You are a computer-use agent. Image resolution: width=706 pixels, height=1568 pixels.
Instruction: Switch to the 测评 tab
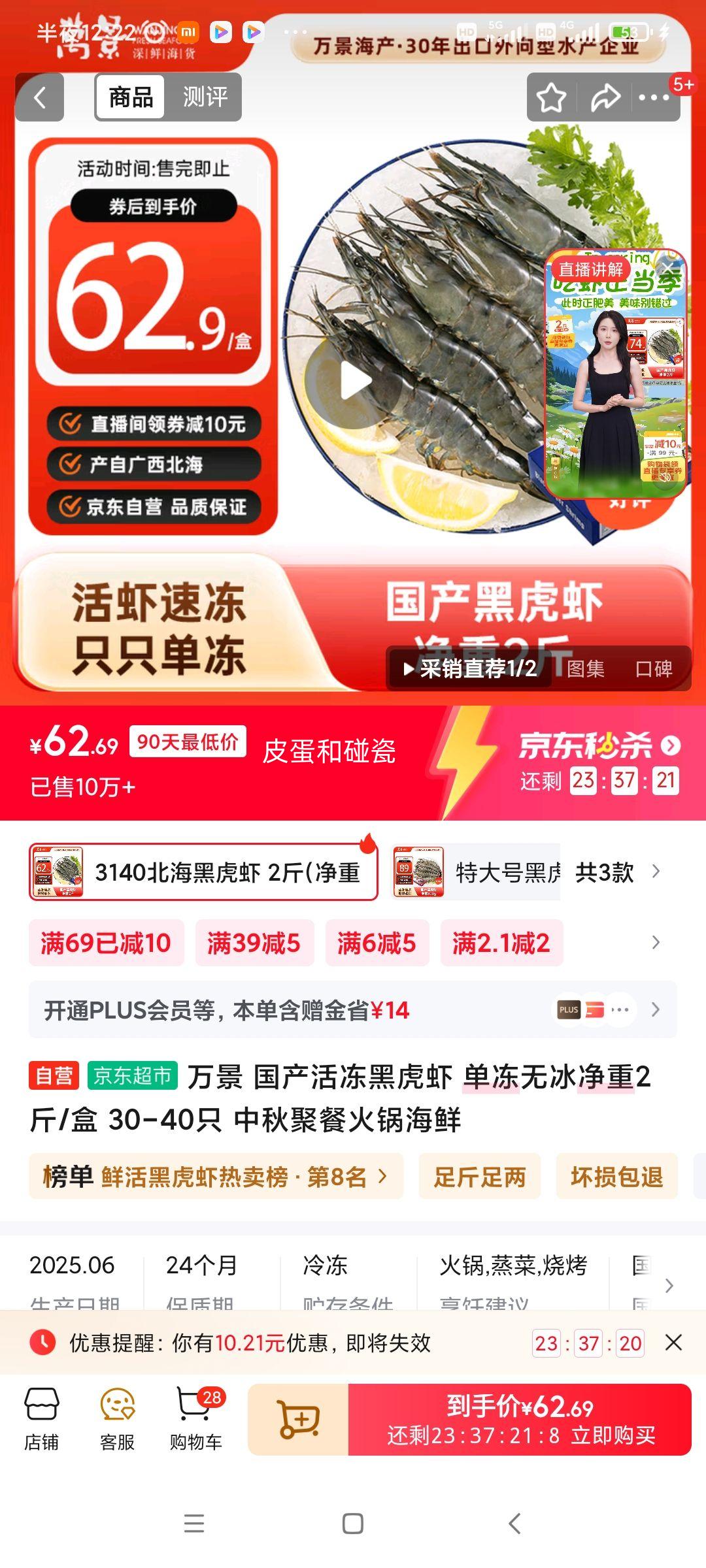(205, 97)
